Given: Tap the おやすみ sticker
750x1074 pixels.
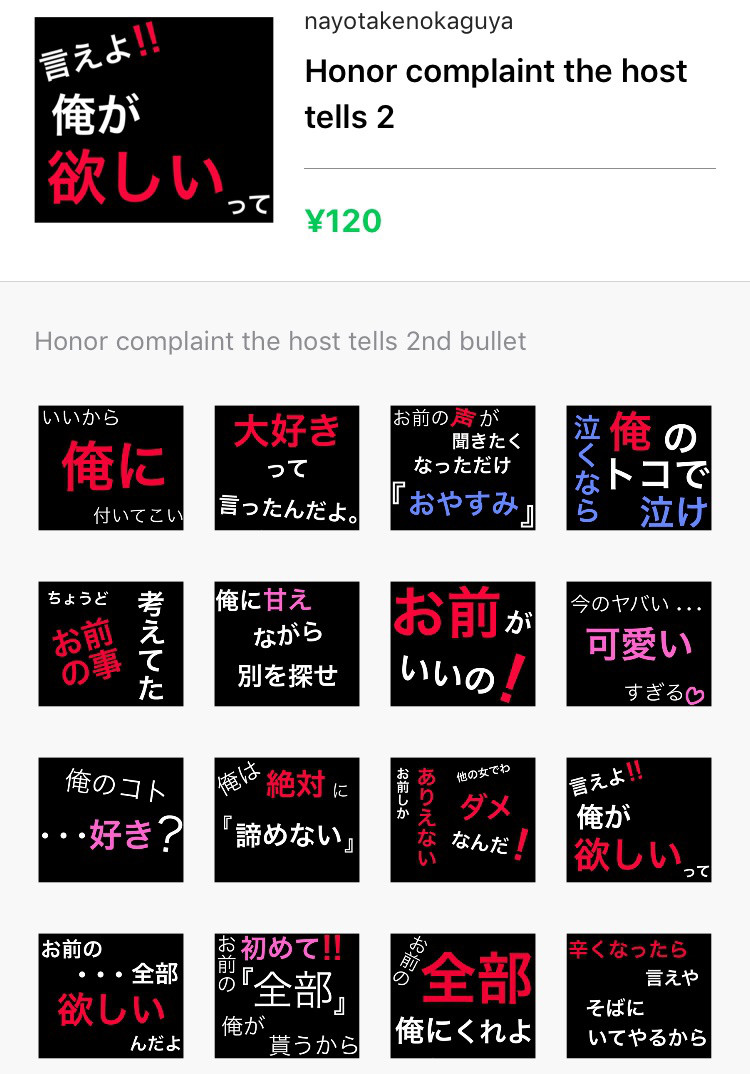Looking at the screenshot, I should pyautogui.click(x=463, y=468).
